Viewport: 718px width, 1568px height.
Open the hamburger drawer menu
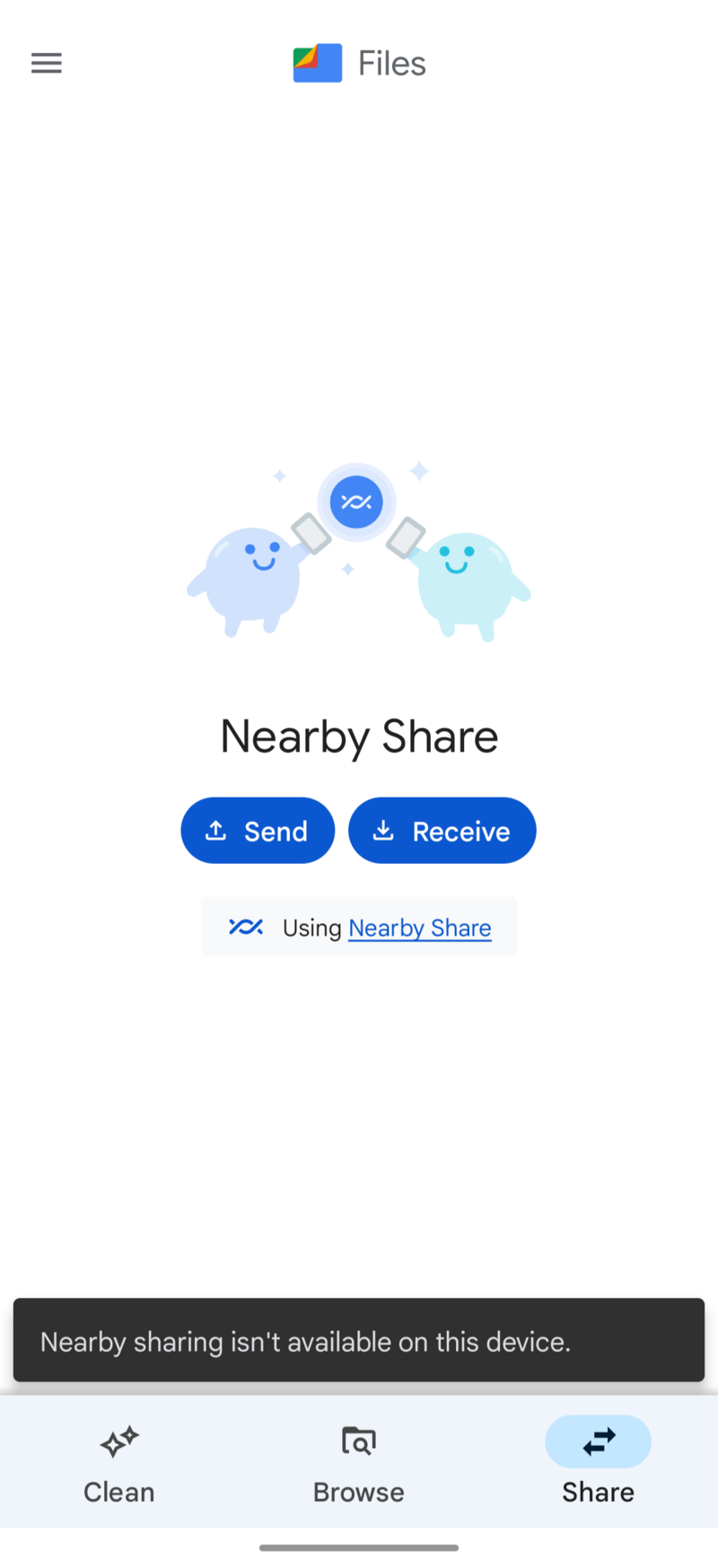click(47, 63)
